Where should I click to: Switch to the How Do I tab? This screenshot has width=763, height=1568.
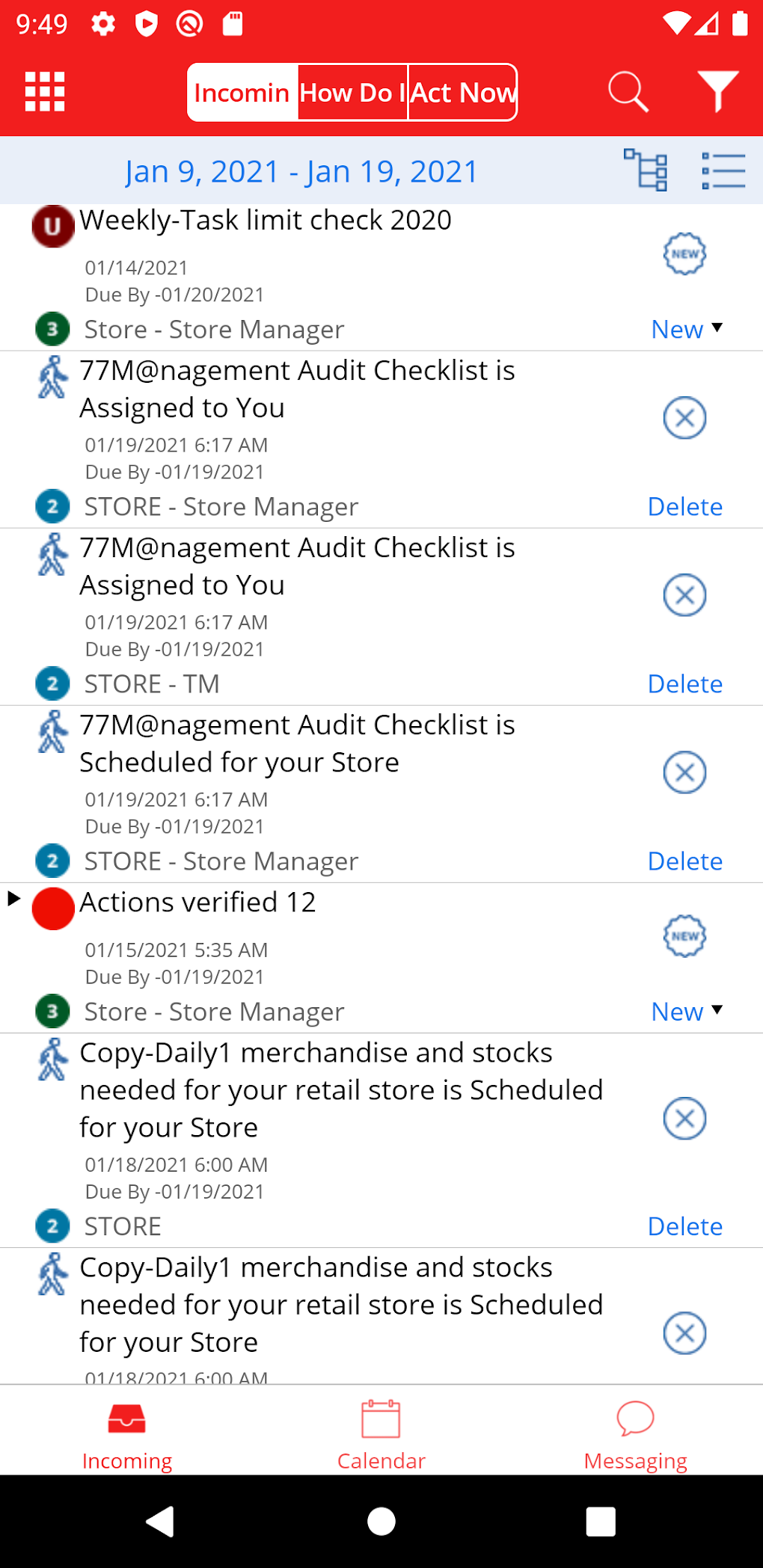tap(352, 92)
